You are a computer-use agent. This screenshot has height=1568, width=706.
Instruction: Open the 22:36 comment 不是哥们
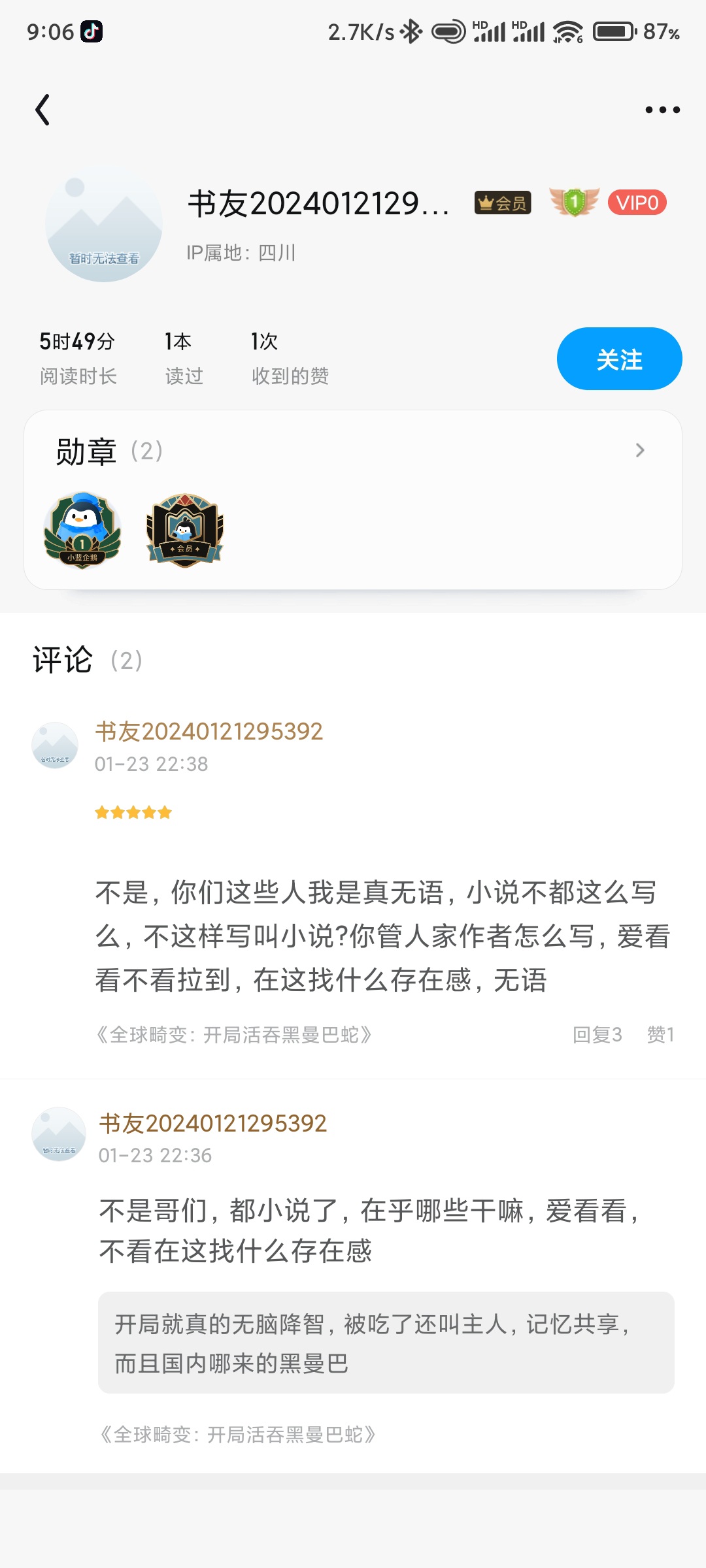pyautogui.click(x=369, y=1230)
